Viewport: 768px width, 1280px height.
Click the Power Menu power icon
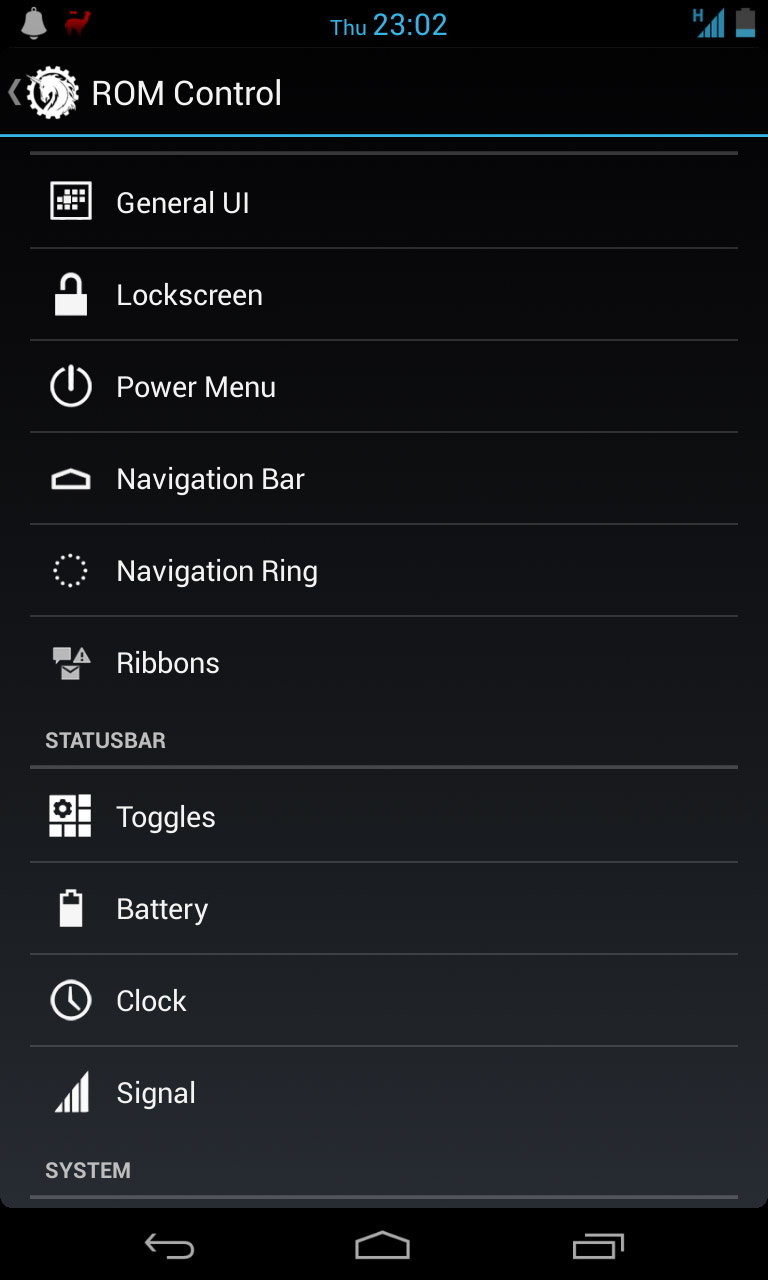point(69,386)
